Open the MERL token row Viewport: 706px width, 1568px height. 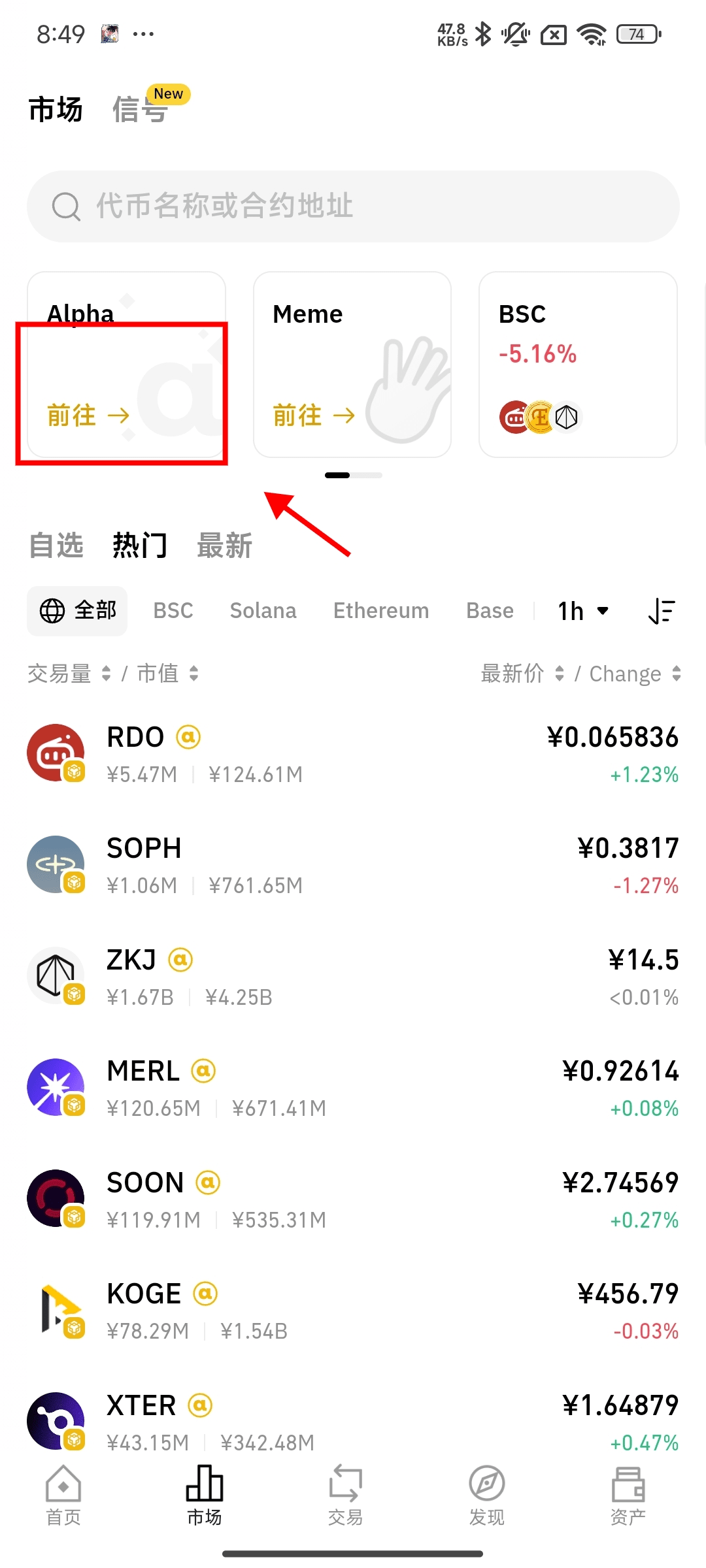353,1088
